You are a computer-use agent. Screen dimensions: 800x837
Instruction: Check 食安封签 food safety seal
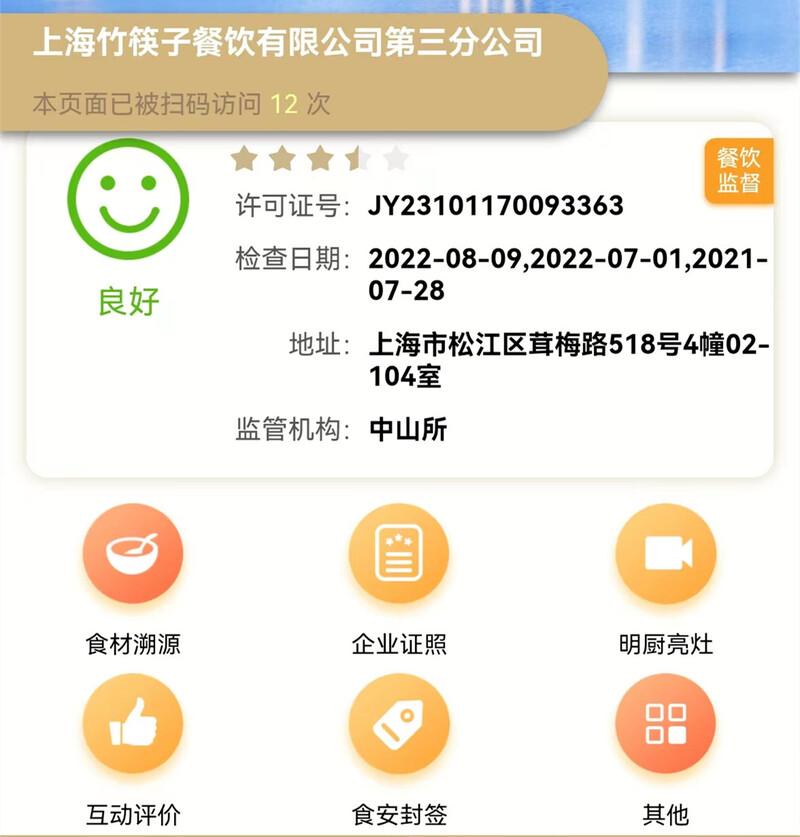[x=399, y=723]
